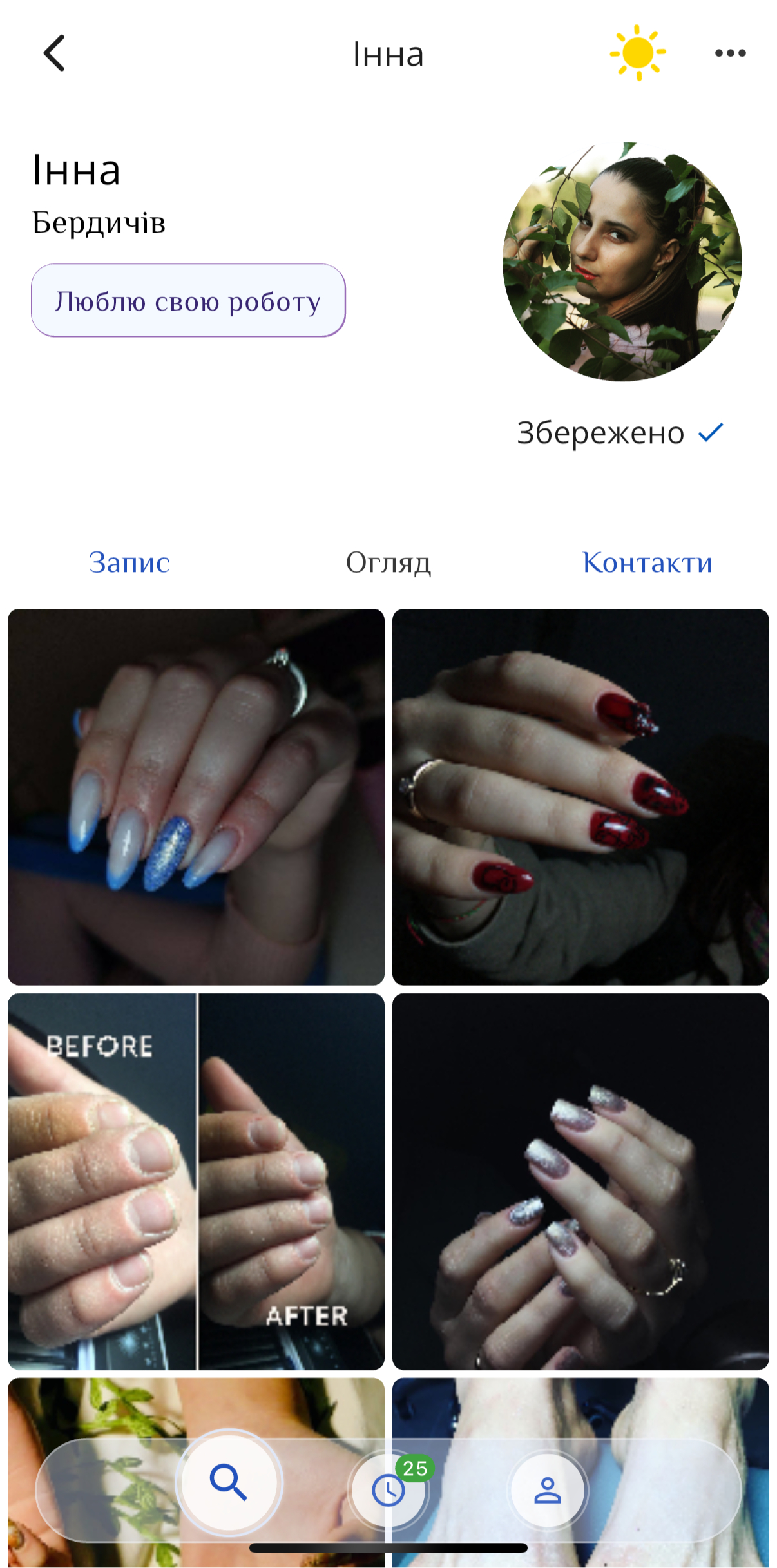Open the blue ombre nails photo

pyautogui.click(x=196, y=796)
